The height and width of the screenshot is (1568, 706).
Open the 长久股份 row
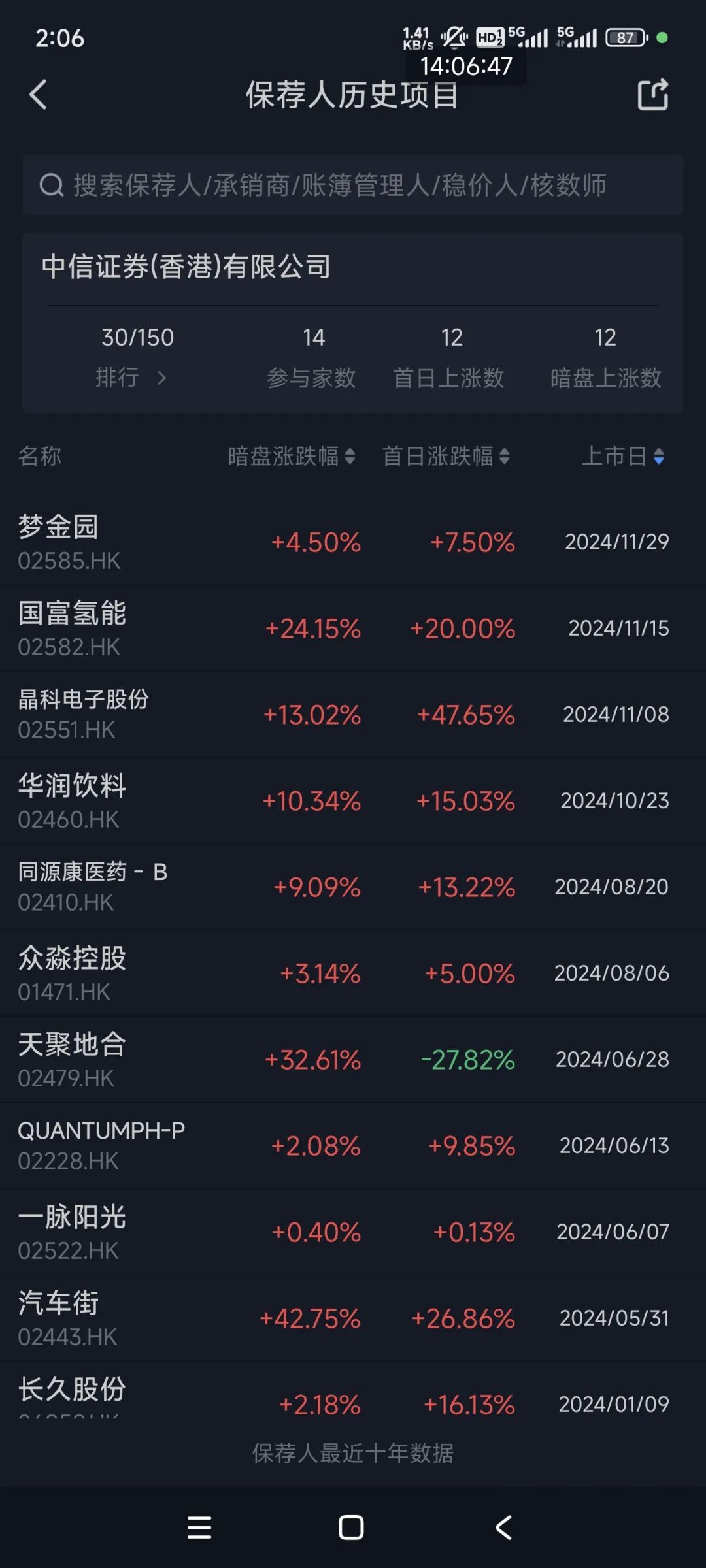point(353,1398)
